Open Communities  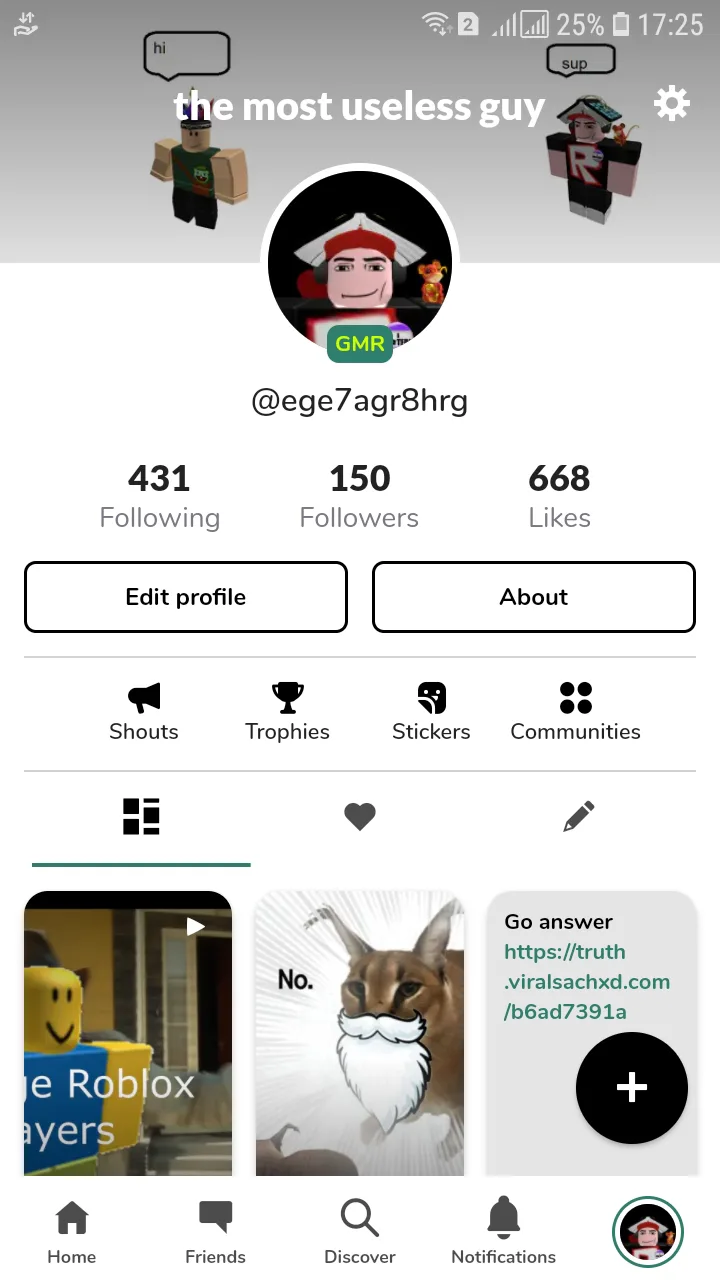pos(575,712)
